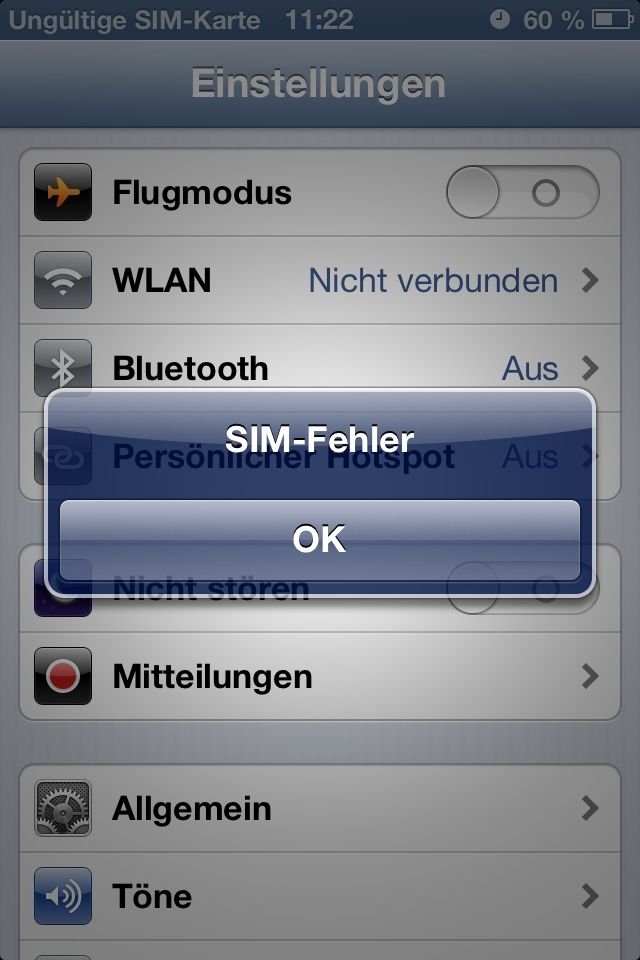The width and height of the screenshot is (640, 960).
Task: Toggle the Flugmodus switch
Action: click(x=522, y=192)
